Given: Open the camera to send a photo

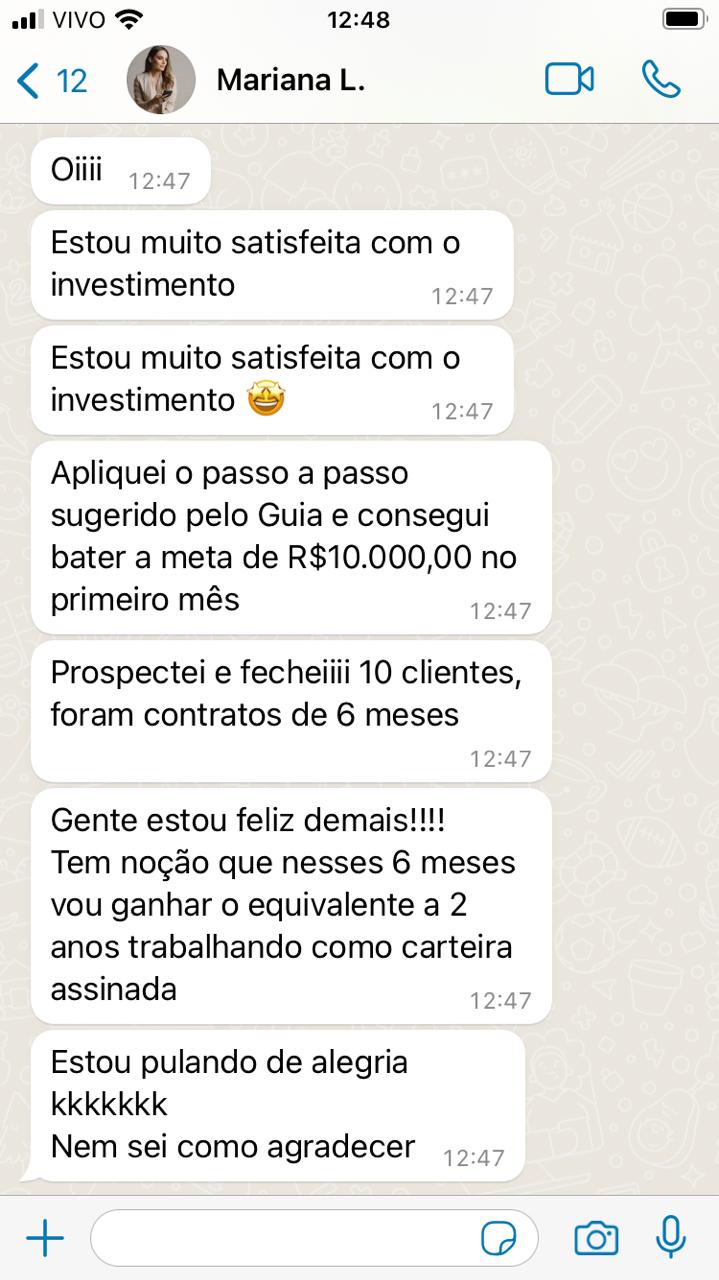Looking at the screenshot, I should point(596,1240).
